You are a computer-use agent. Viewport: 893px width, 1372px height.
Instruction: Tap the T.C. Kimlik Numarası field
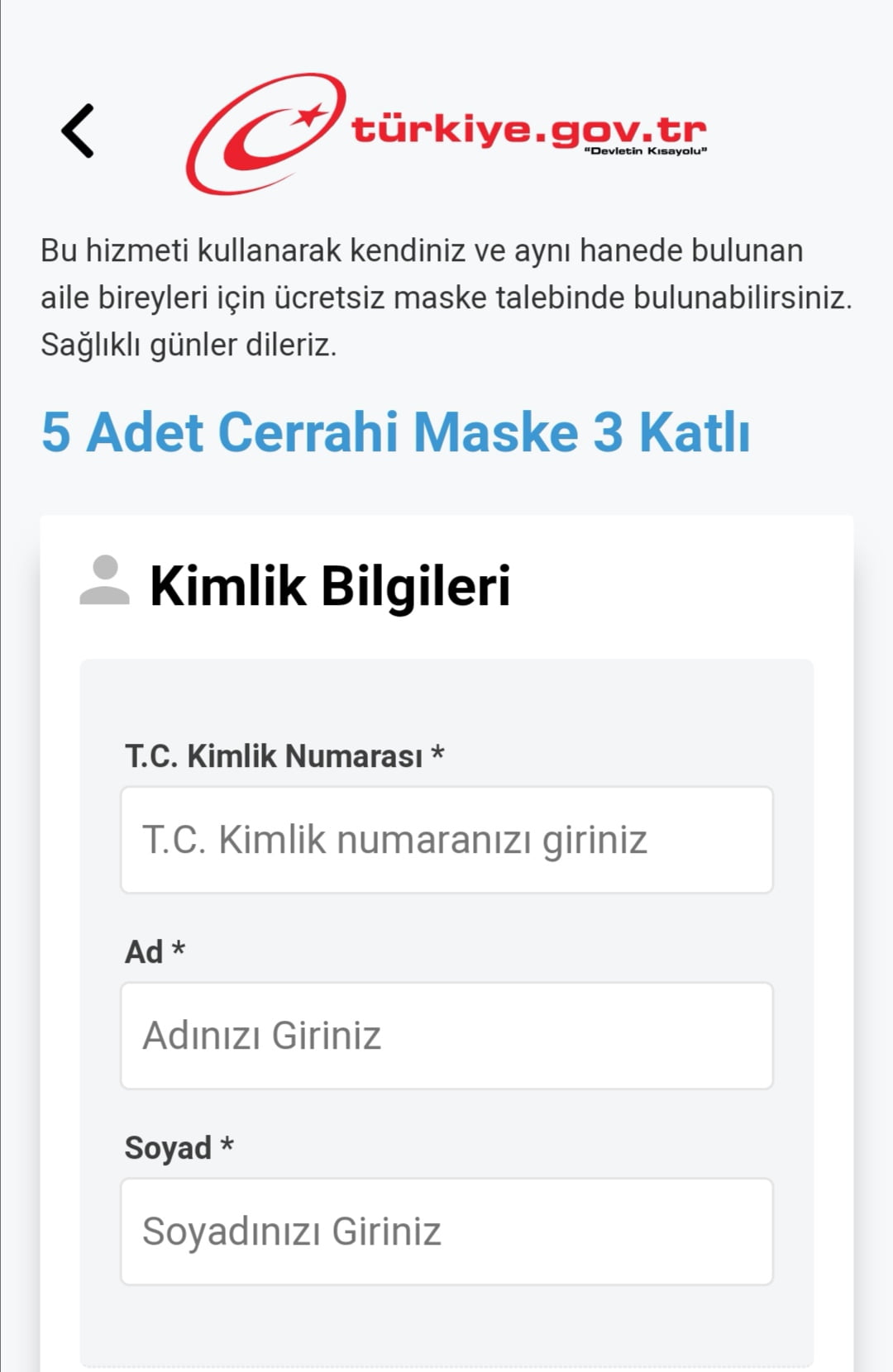tap(446, 840)
